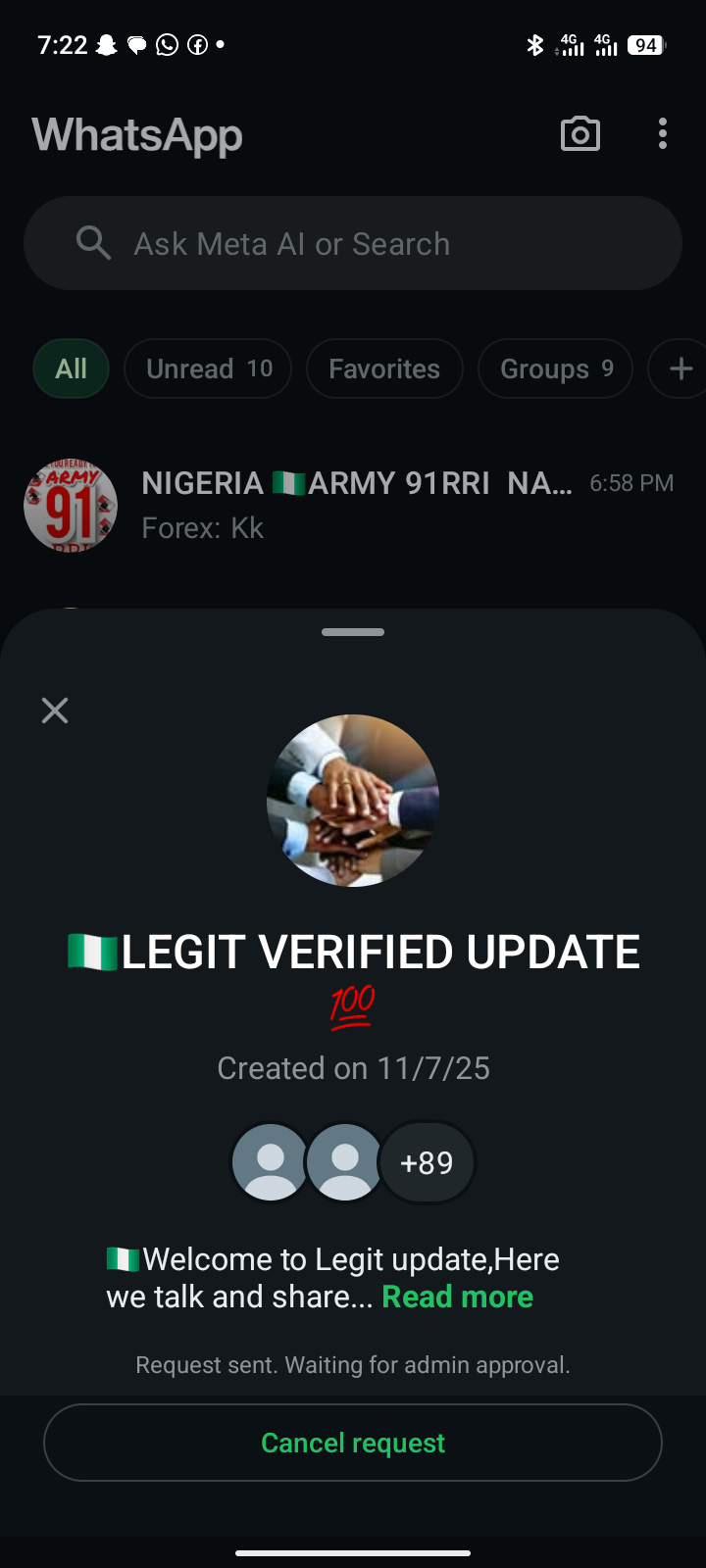The width and height of the screenshot is (706, 1568).
Task: Switch to the Favorites filter
Action: (384, 368)
